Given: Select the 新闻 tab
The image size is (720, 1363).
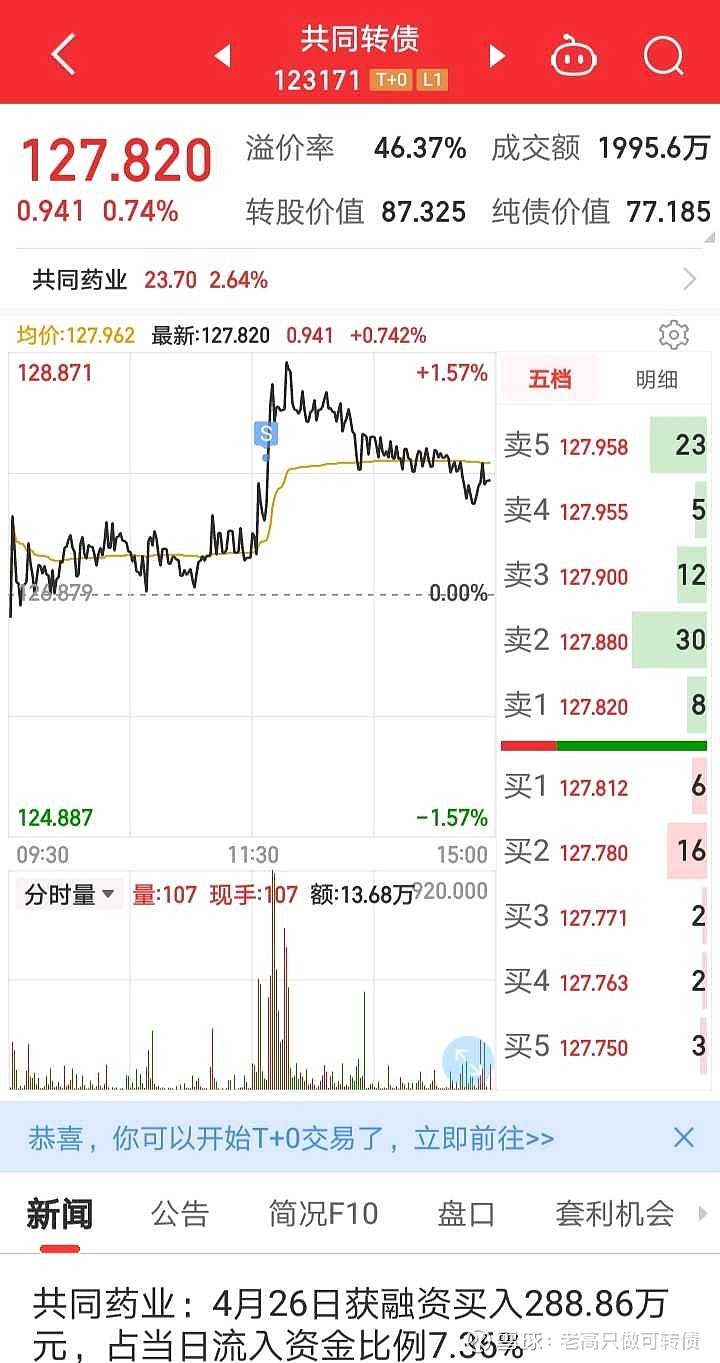Looking at the screenshot, I should tap(59, 1214).
